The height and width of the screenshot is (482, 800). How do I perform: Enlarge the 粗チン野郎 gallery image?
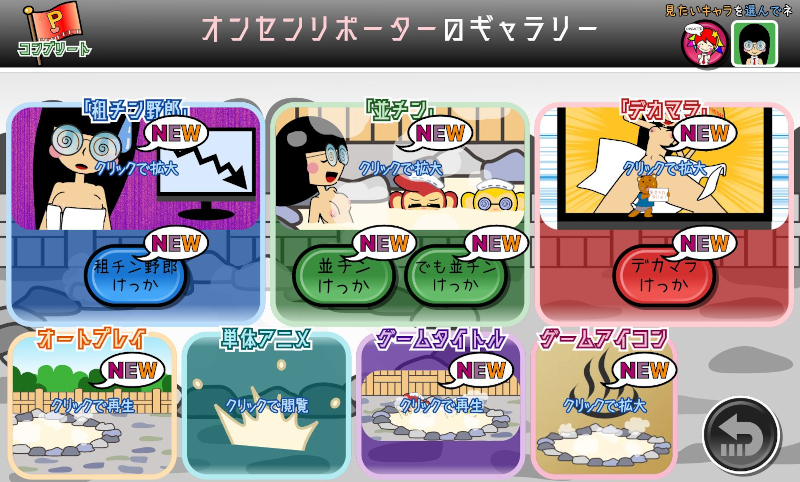[135, 168]
